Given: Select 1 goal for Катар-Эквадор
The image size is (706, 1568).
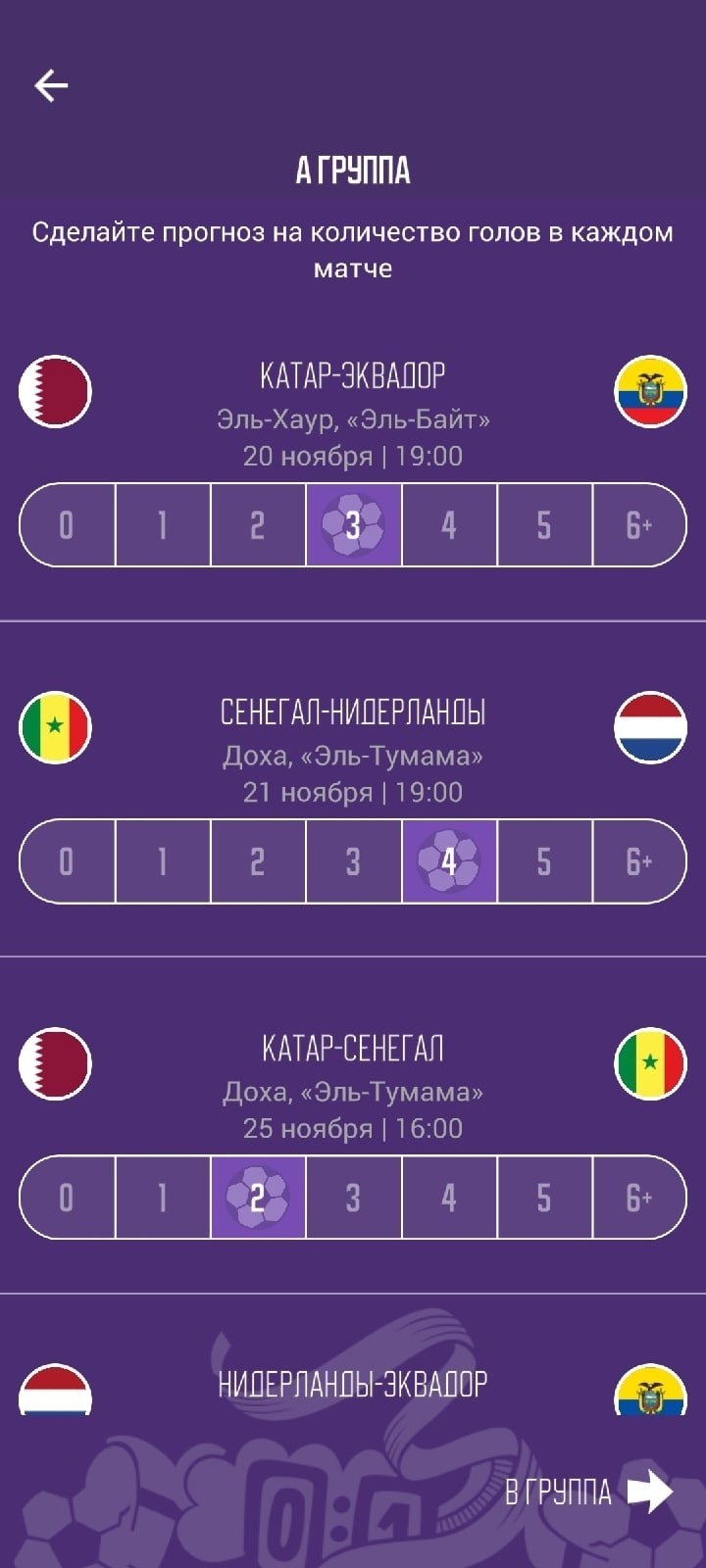Looking at the screenshot, I should click(163, 525).
